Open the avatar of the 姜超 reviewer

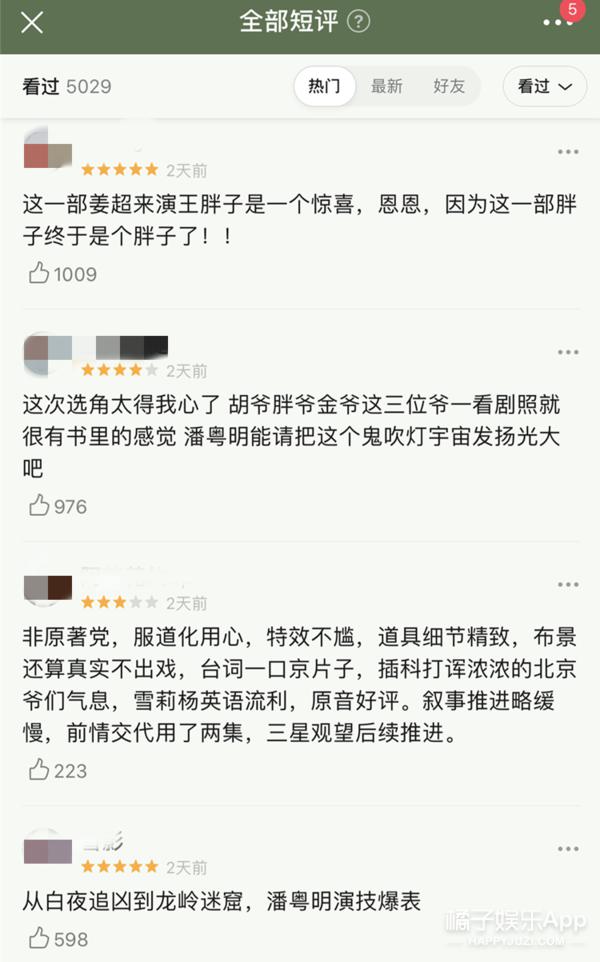[47, 150]
